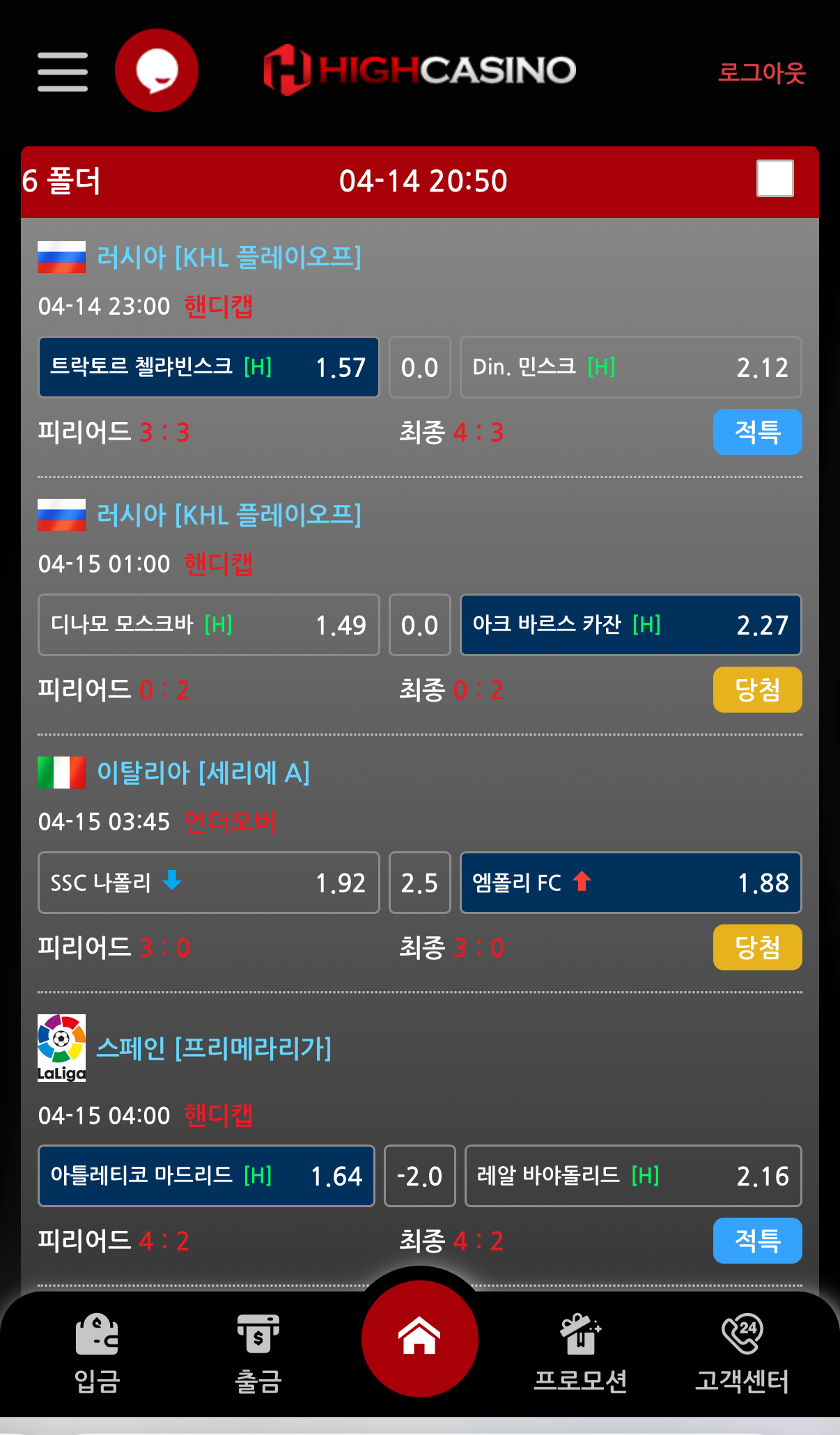Go to home via red center button
The image size is (840, 1435).
point(419,1337)
